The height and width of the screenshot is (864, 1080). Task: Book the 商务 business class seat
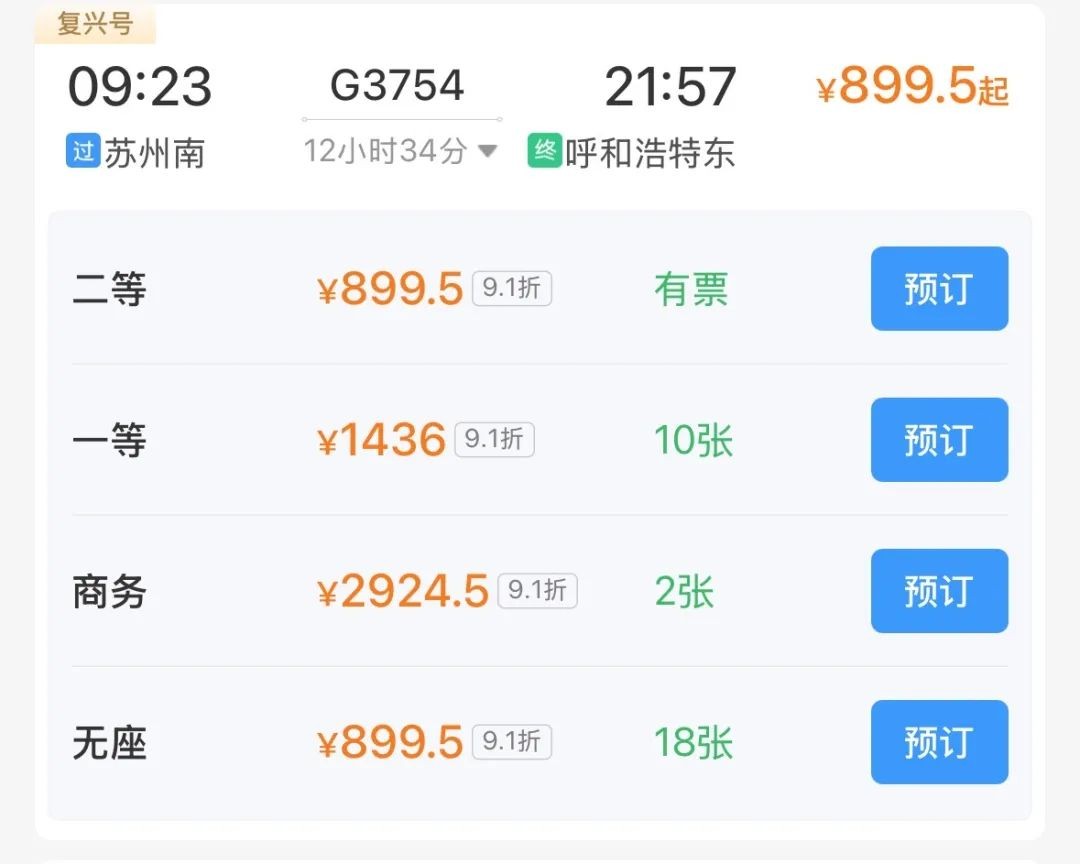tap(938, 591)
